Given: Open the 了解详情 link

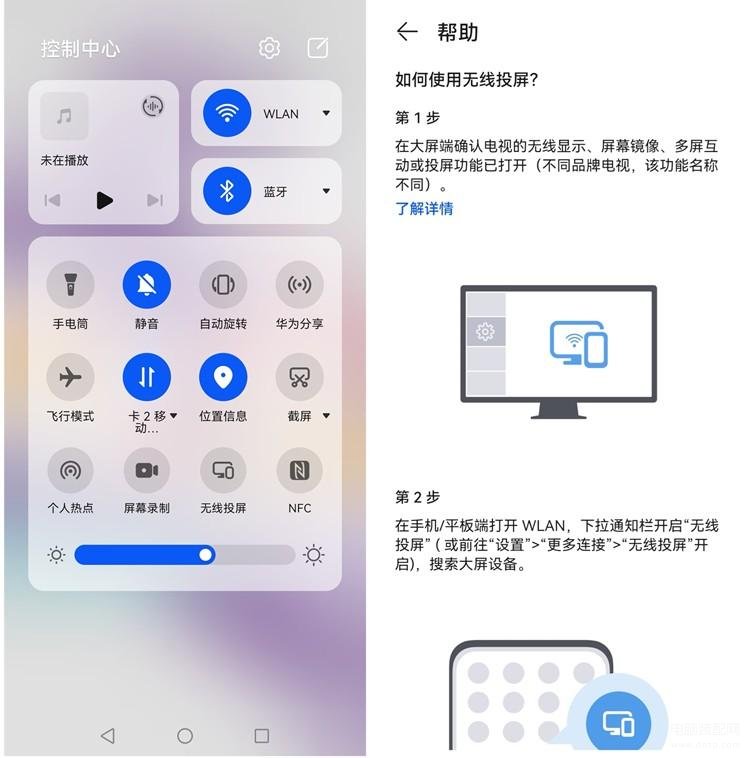Looking at the screenshot, I should 424,208.
